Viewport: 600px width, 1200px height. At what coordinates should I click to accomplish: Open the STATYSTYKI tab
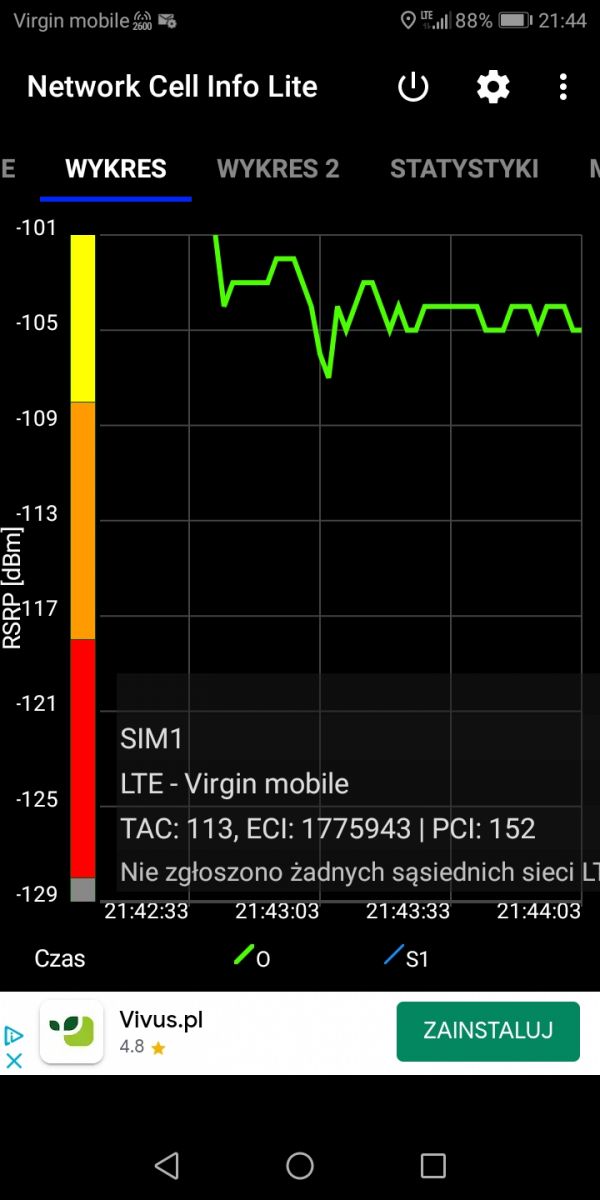pos(464,168)
